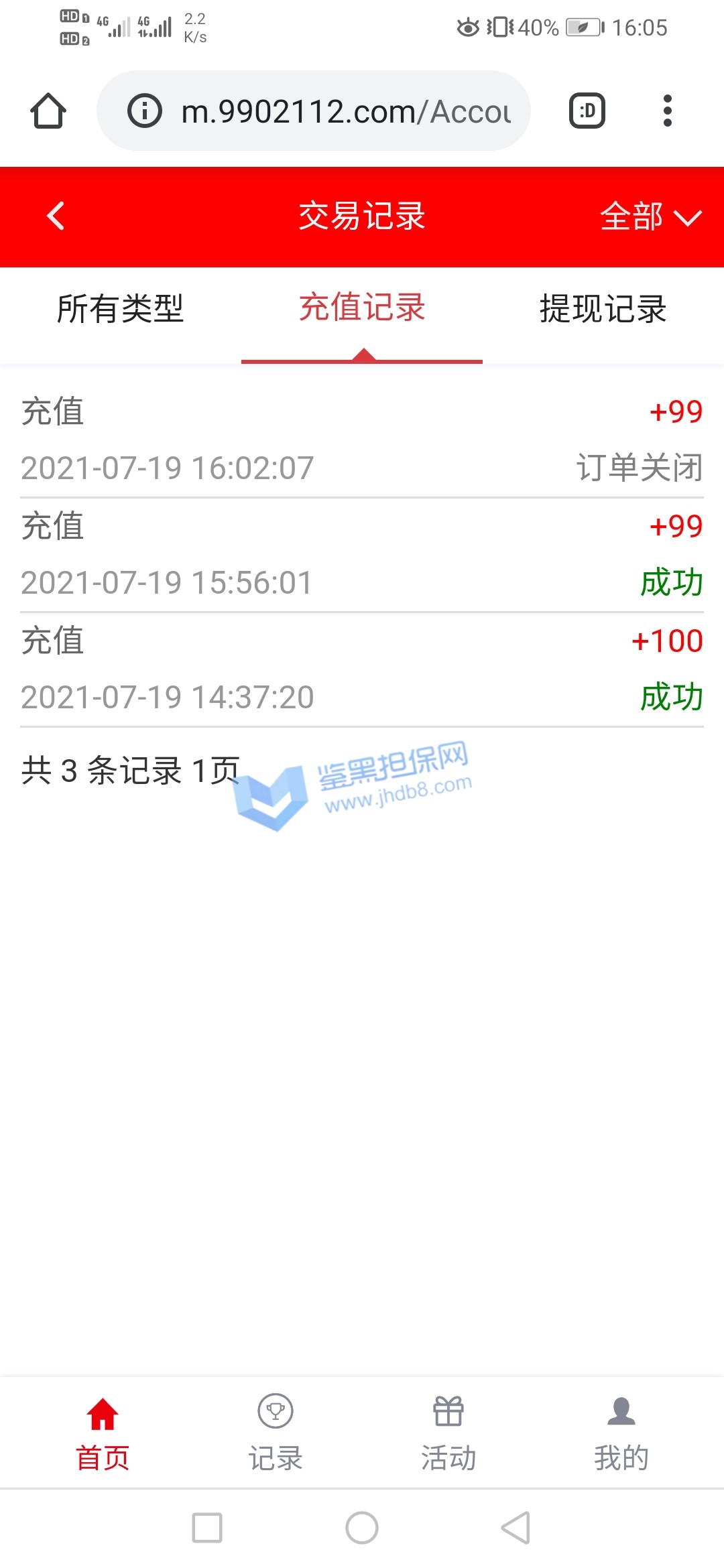Expand the 全部 filter dropdown

coord(650,216)
